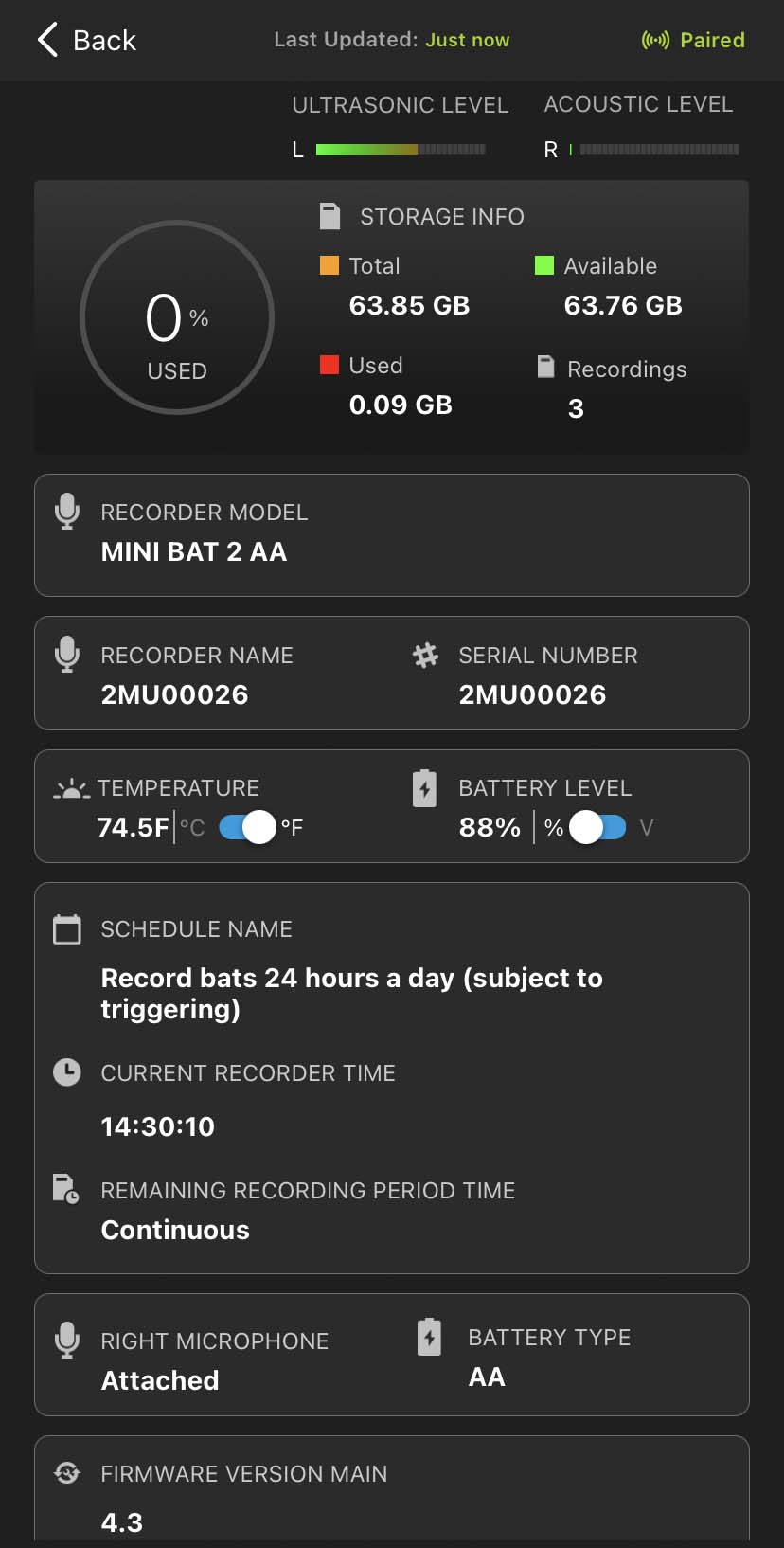Click the battery level lightning icon
The width and height of the screenshot is (784, 1548).
pyautogui.click(x=423, y=787)
